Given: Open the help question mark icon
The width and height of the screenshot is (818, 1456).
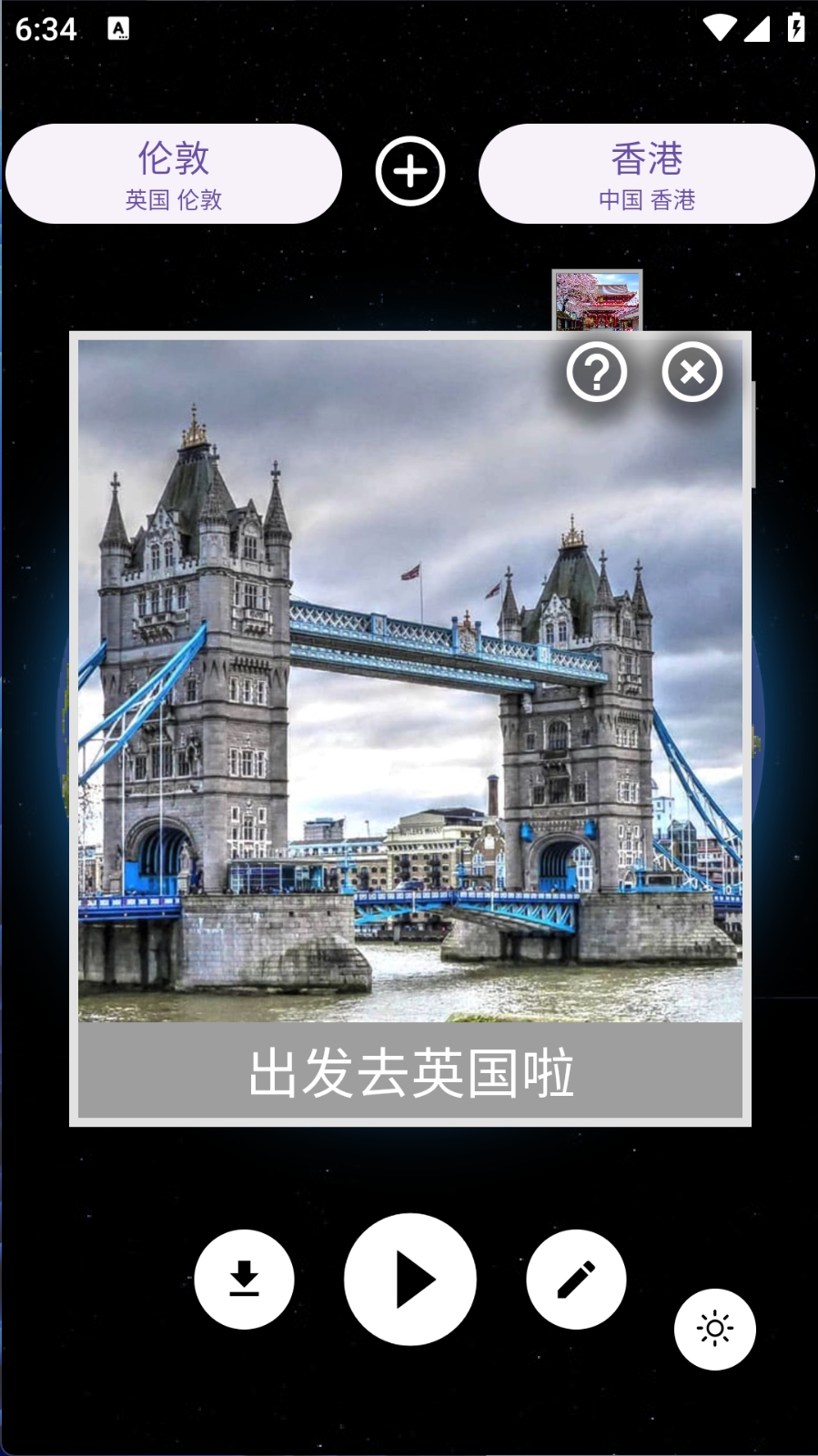Looking at the screenshot, I should (597, 372).
